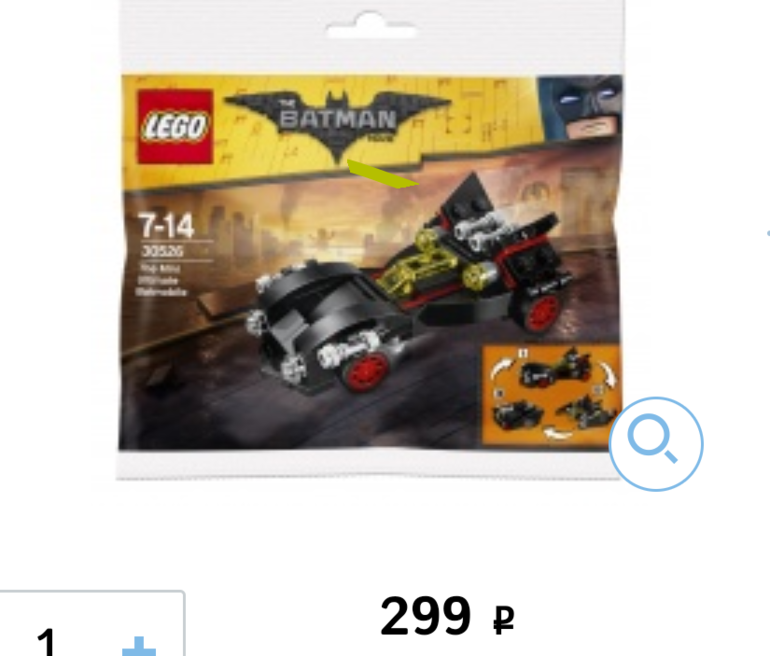Tap the magnifier to enlarge the product image

[656, 443]
